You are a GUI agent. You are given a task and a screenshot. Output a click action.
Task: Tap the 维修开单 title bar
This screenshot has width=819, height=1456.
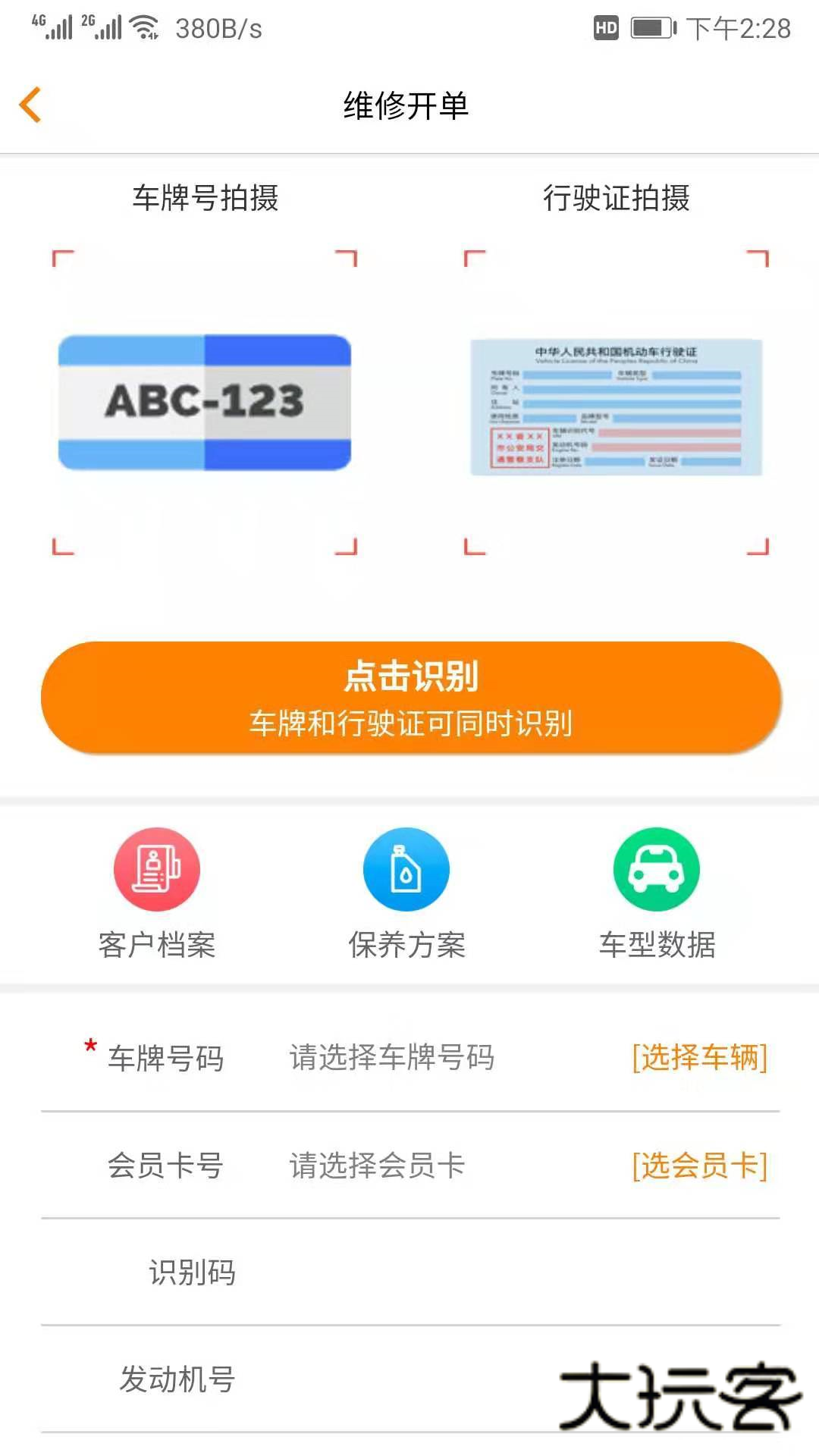[x=407, y=106]
